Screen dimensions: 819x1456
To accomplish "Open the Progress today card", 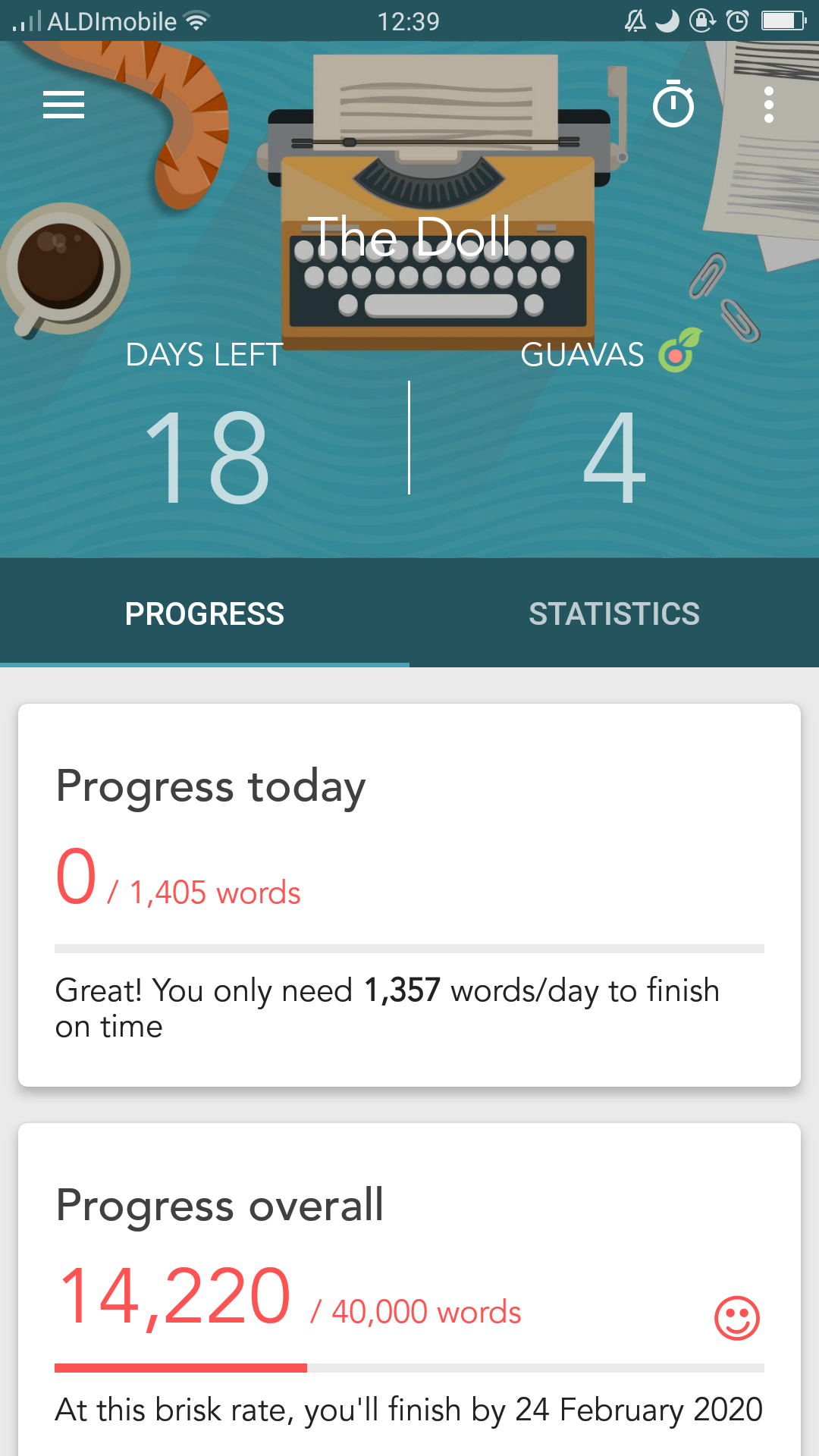I will (409, 895).
